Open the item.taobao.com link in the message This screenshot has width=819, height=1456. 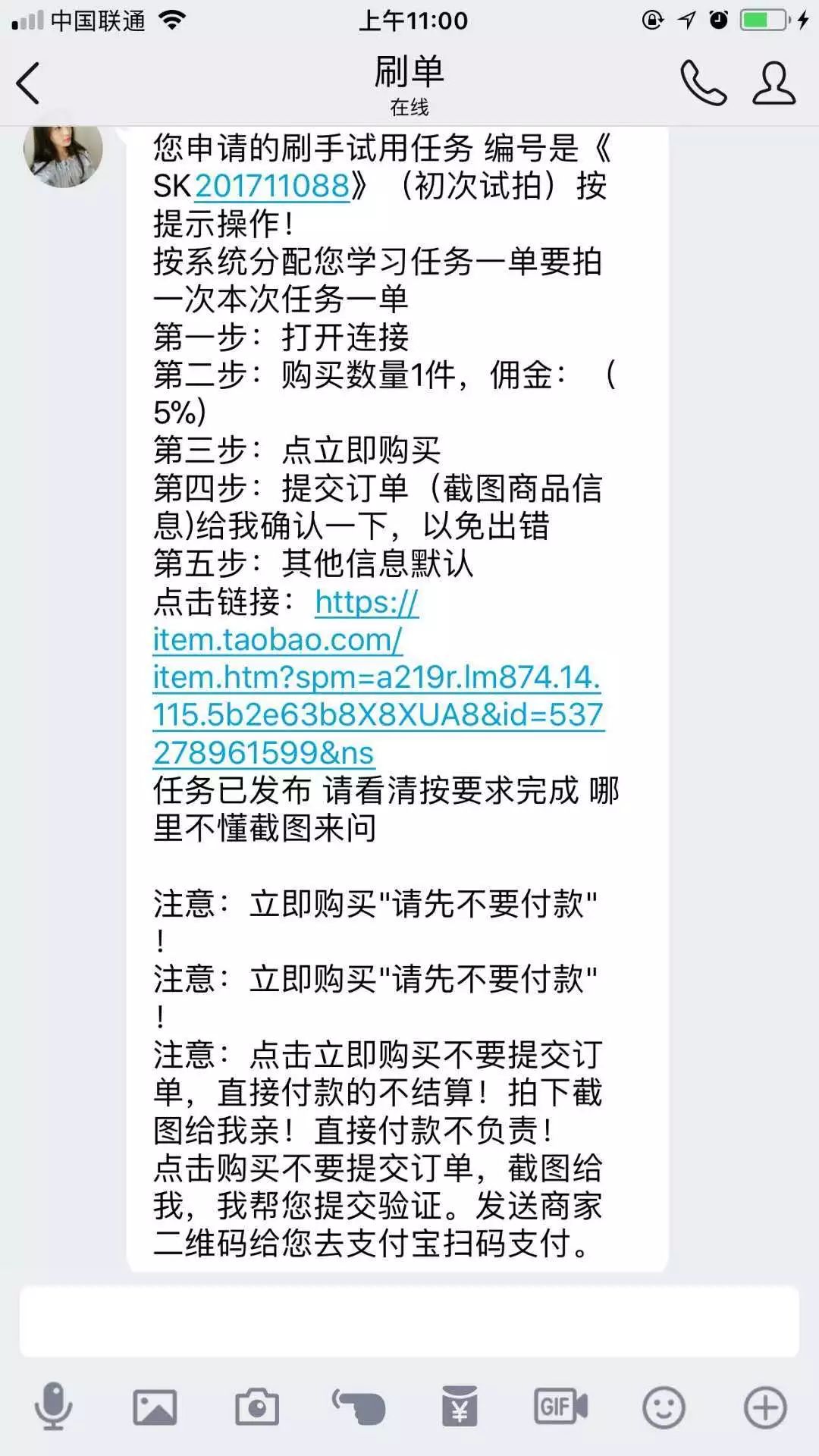point(378,677)
